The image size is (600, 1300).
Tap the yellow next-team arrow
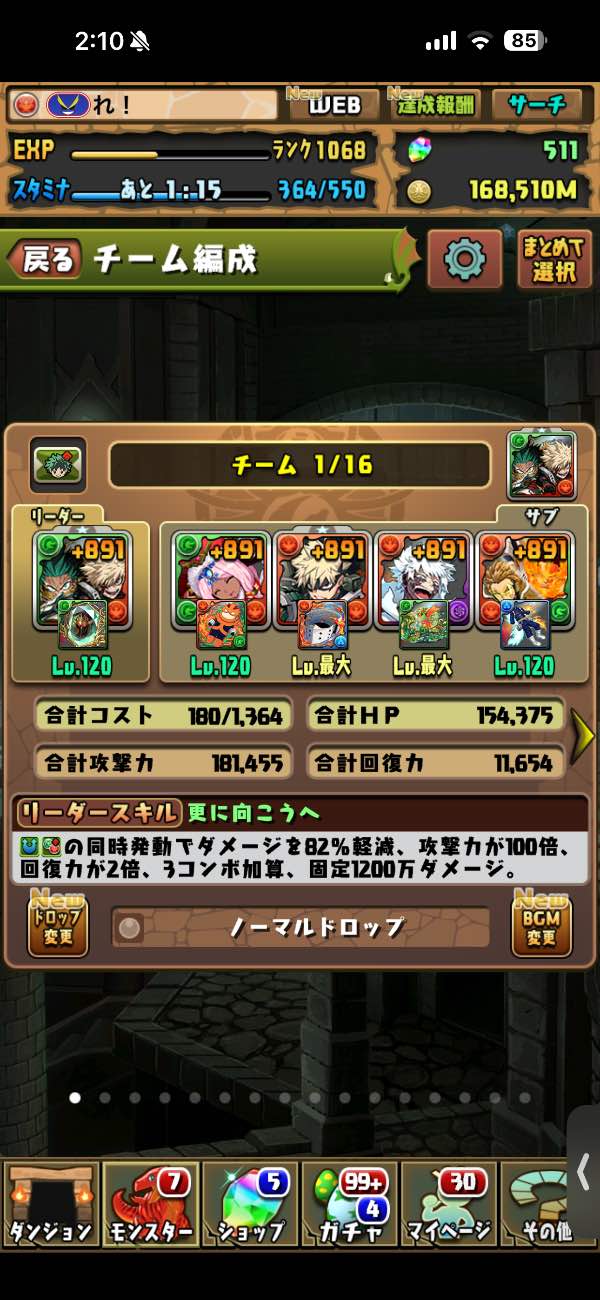click(583, 737)
